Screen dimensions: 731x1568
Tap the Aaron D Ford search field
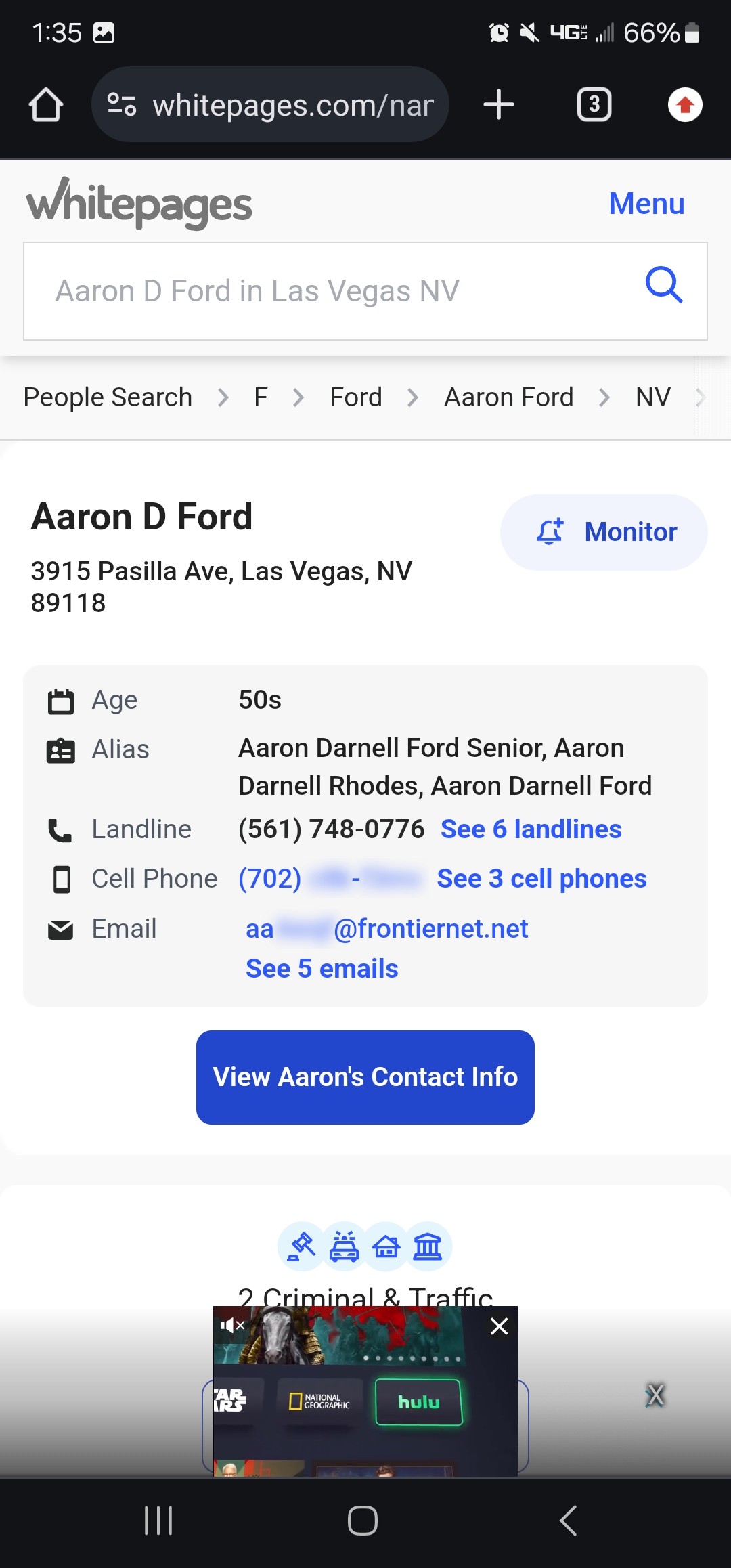pos(332,291)
